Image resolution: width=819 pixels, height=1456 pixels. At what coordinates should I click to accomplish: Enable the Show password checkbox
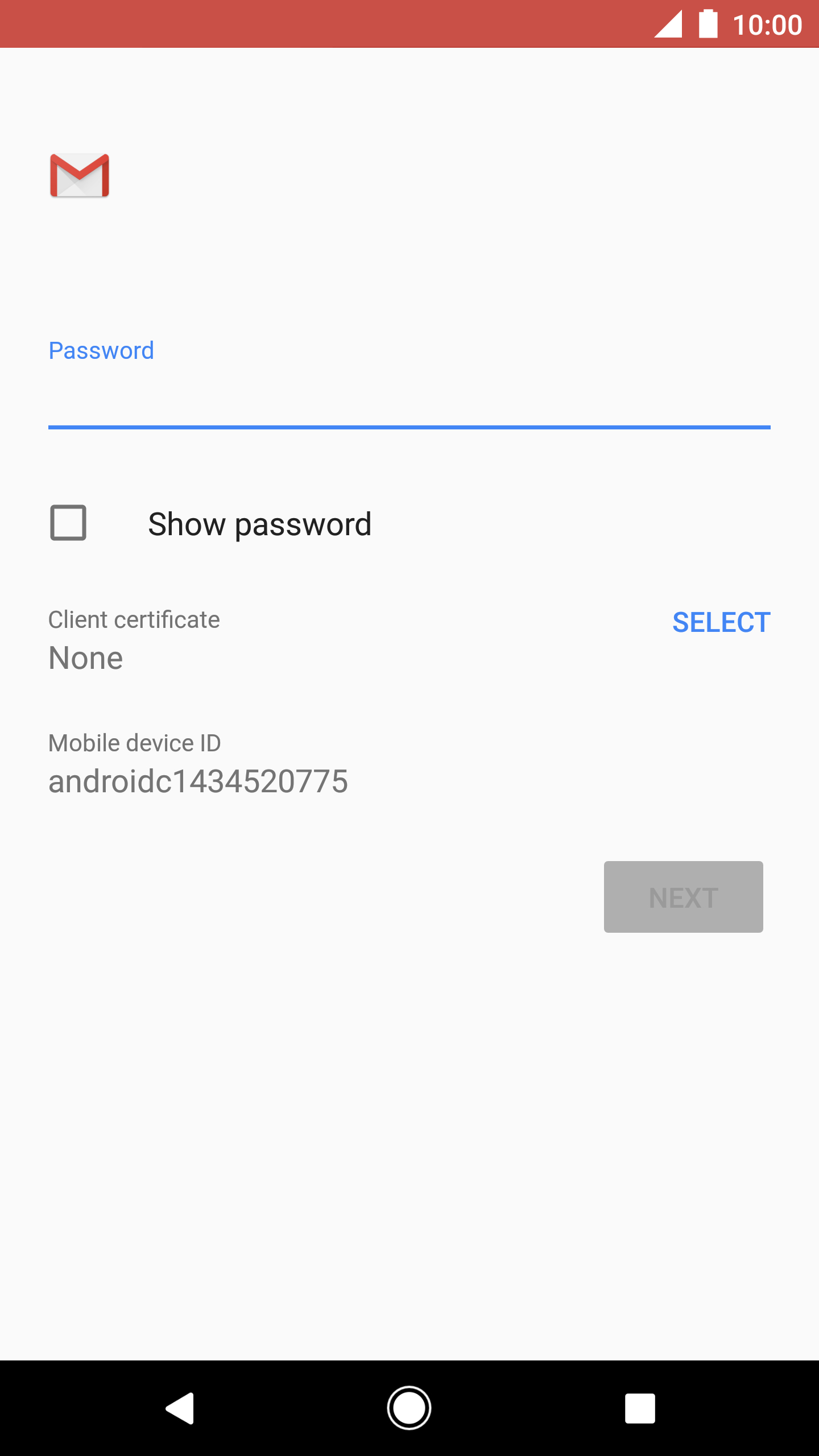(x=68, y=523)
